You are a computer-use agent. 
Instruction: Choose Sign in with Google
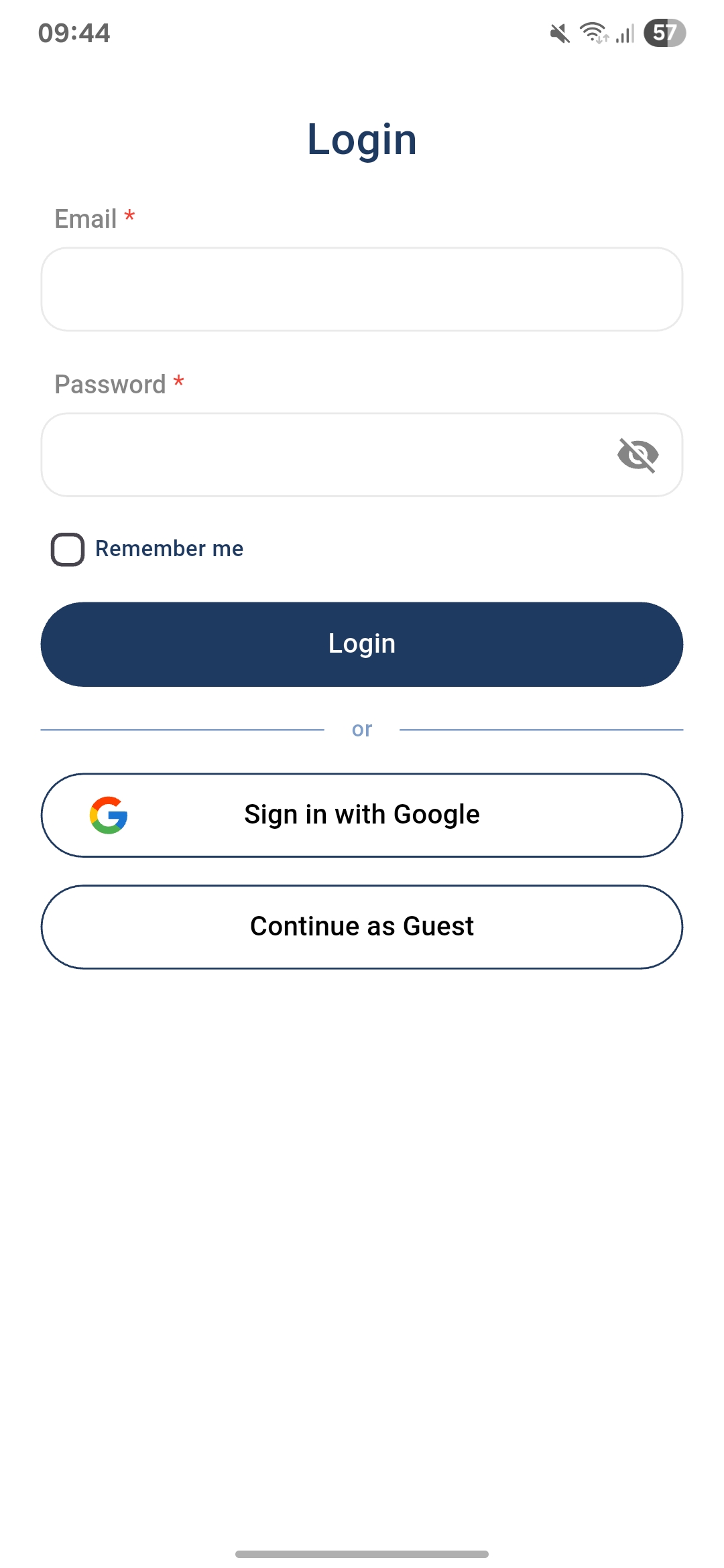(x=362, y=815)
